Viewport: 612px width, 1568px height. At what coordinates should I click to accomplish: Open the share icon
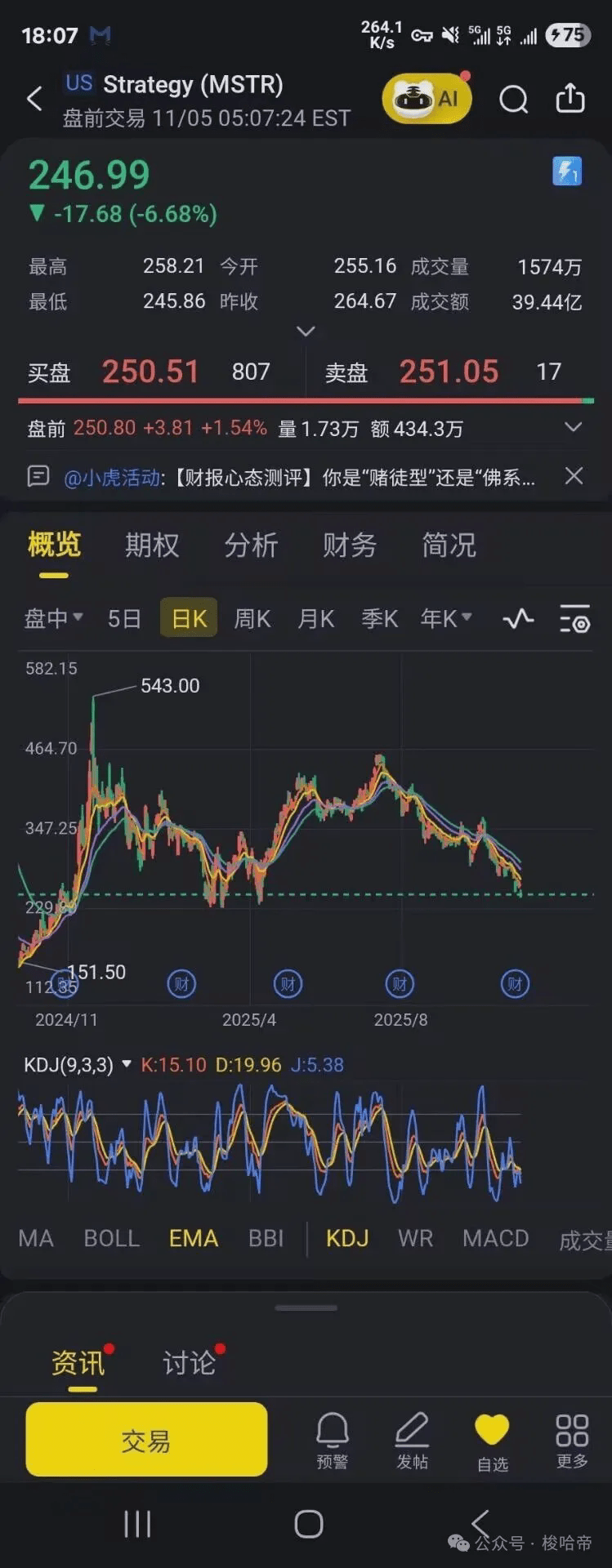click(572, 97)
